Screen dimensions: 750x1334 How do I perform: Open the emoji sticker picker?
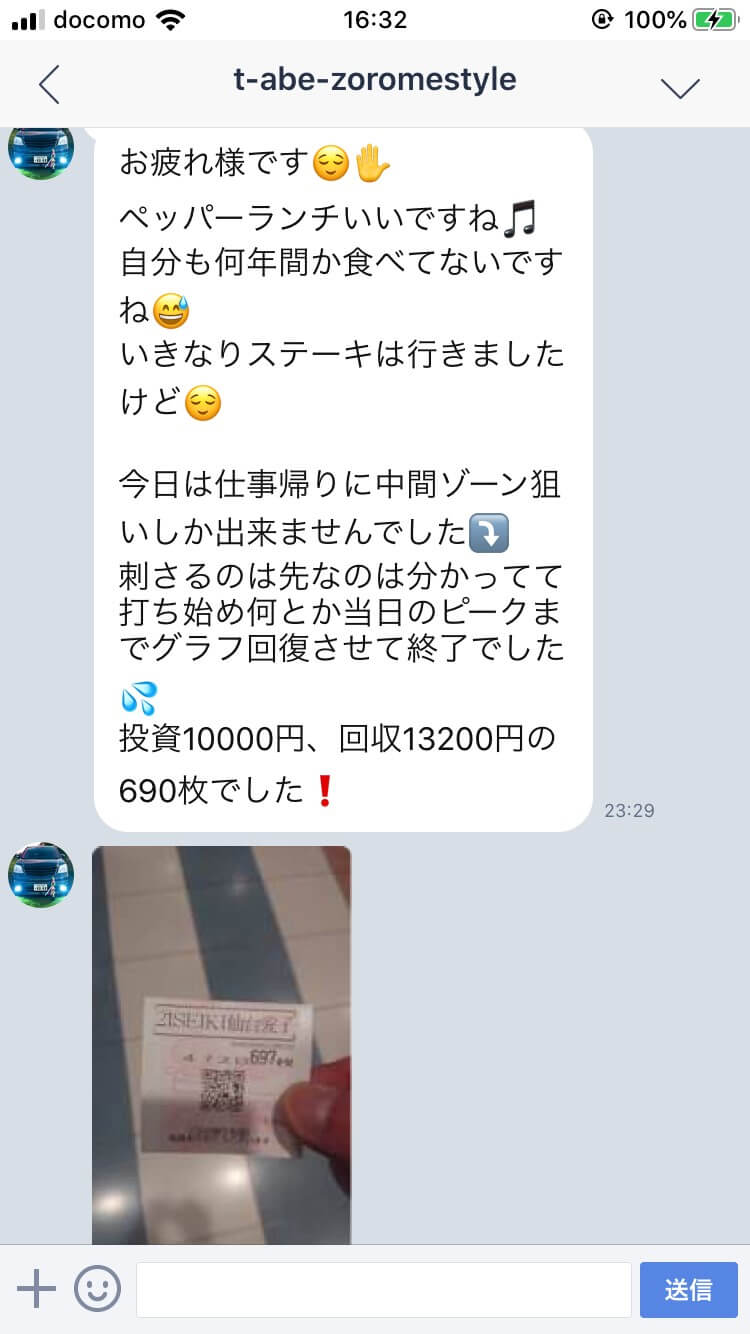(x=97, y=1289)
